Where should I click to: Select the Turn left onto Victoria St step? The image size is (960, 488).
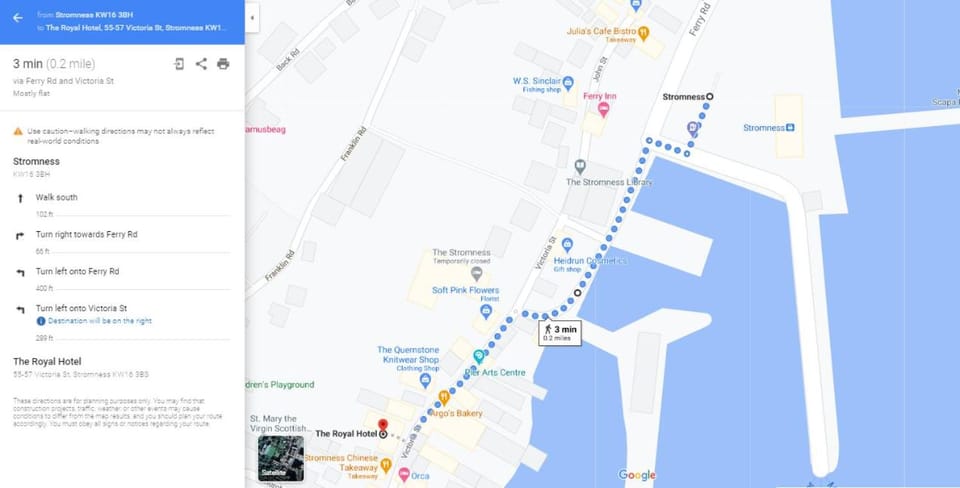point(81,308)
